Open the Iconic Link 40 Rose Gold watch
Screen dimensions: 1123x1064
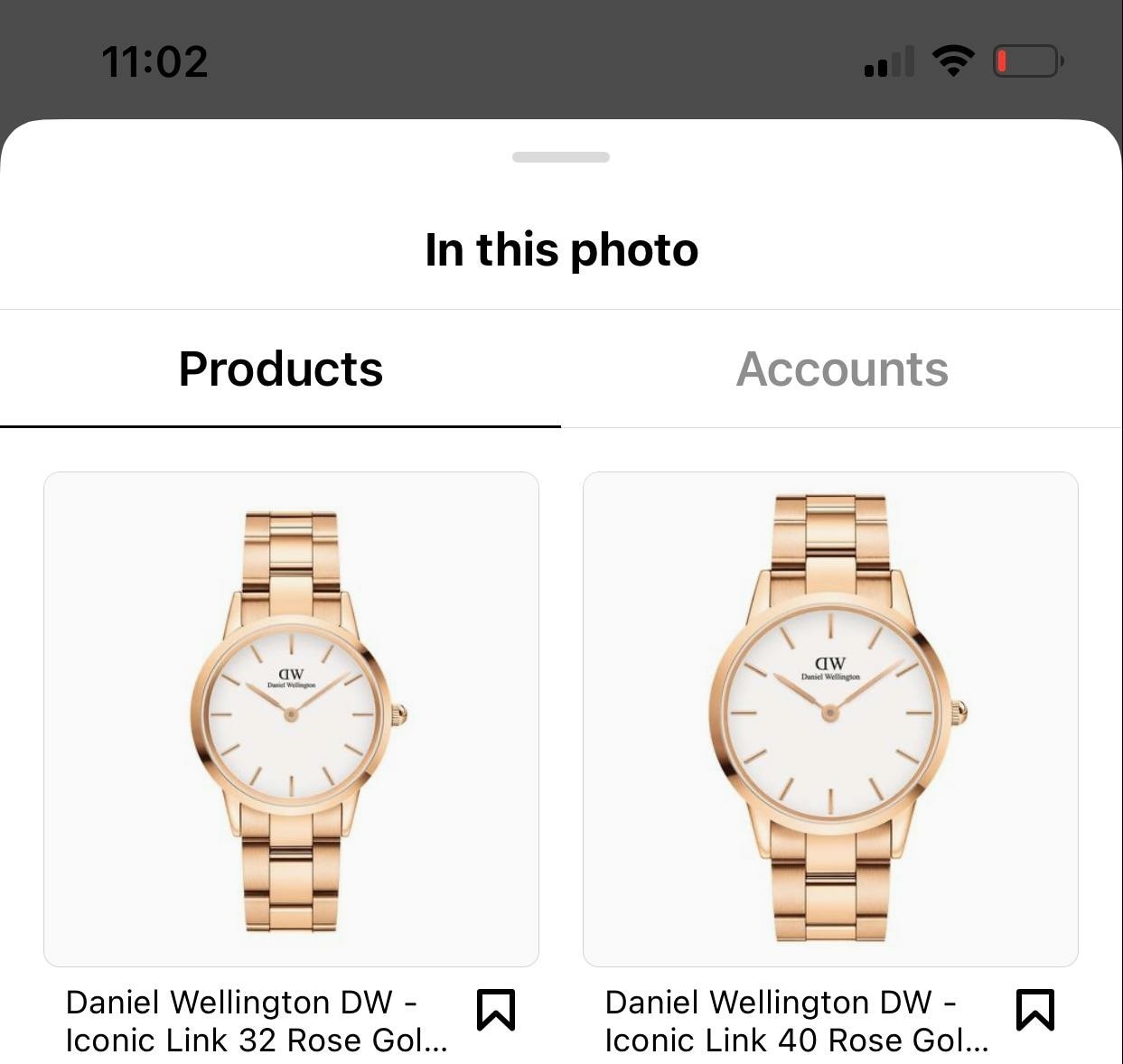830,719
